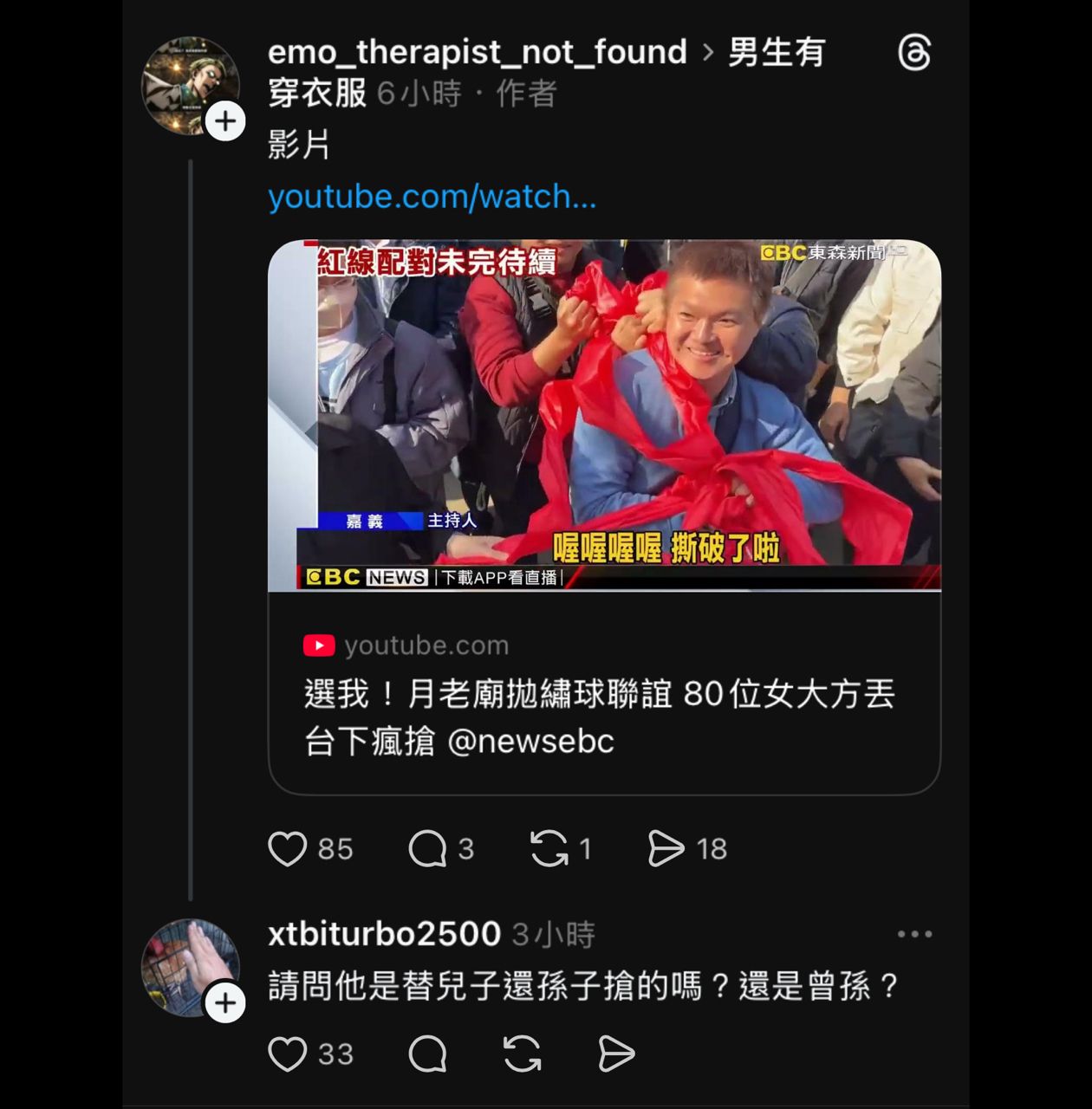The height and width of the screenshot is (1109, 1092).
Task: Open emo_therapist_not_found's profile
Action: pos(477,52)
